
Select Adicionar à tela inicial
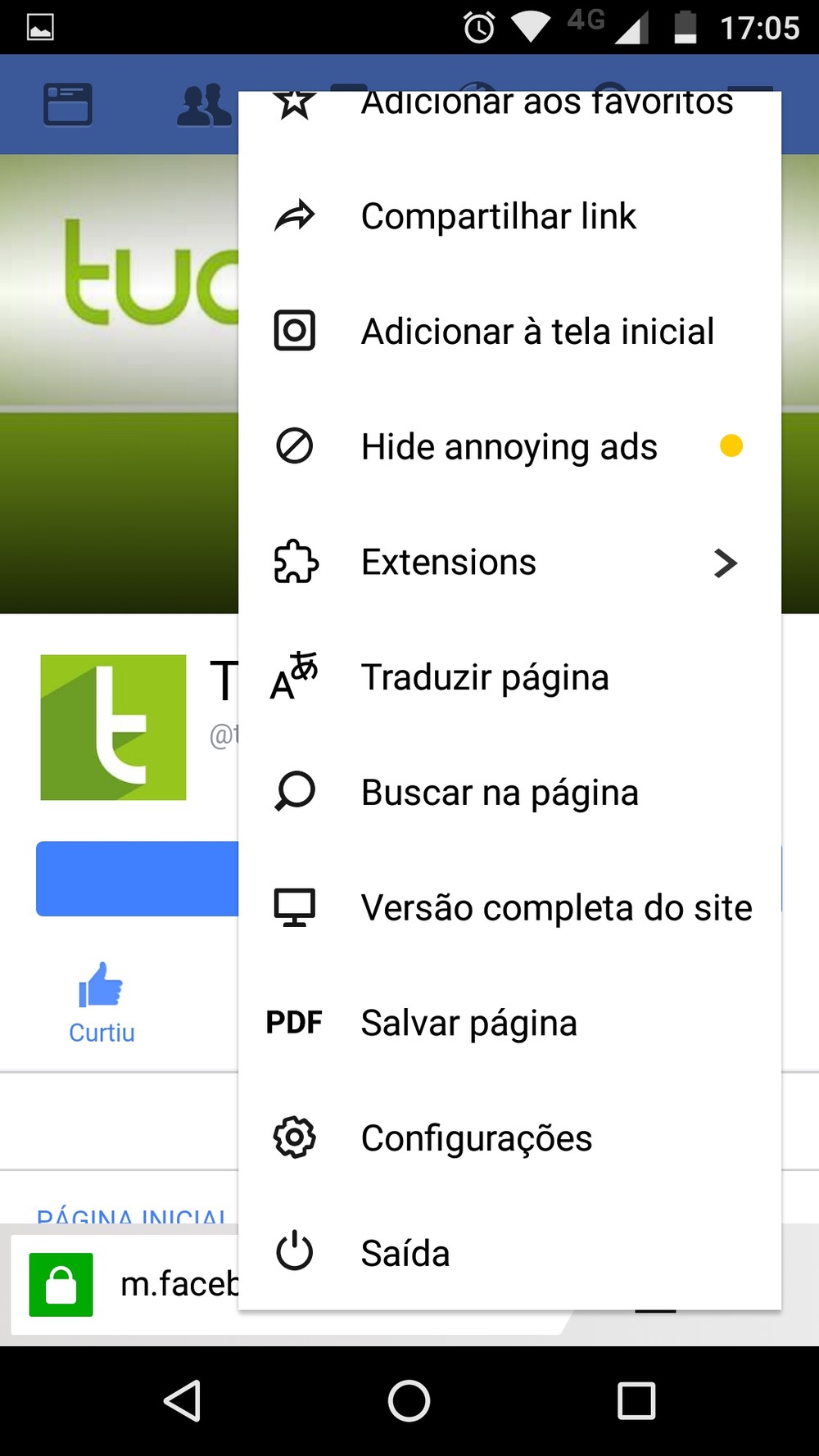coord(509,332)
